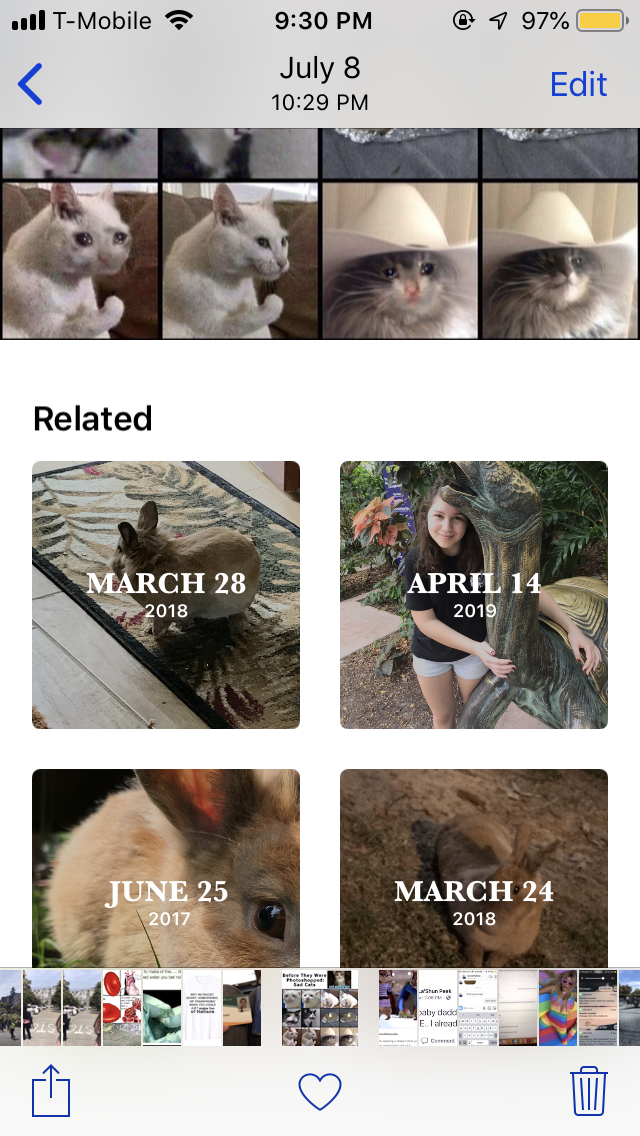The image size is (640, 1136).
Task: Open the March 28, 2018 related memory
Action: tap(166, 595)
